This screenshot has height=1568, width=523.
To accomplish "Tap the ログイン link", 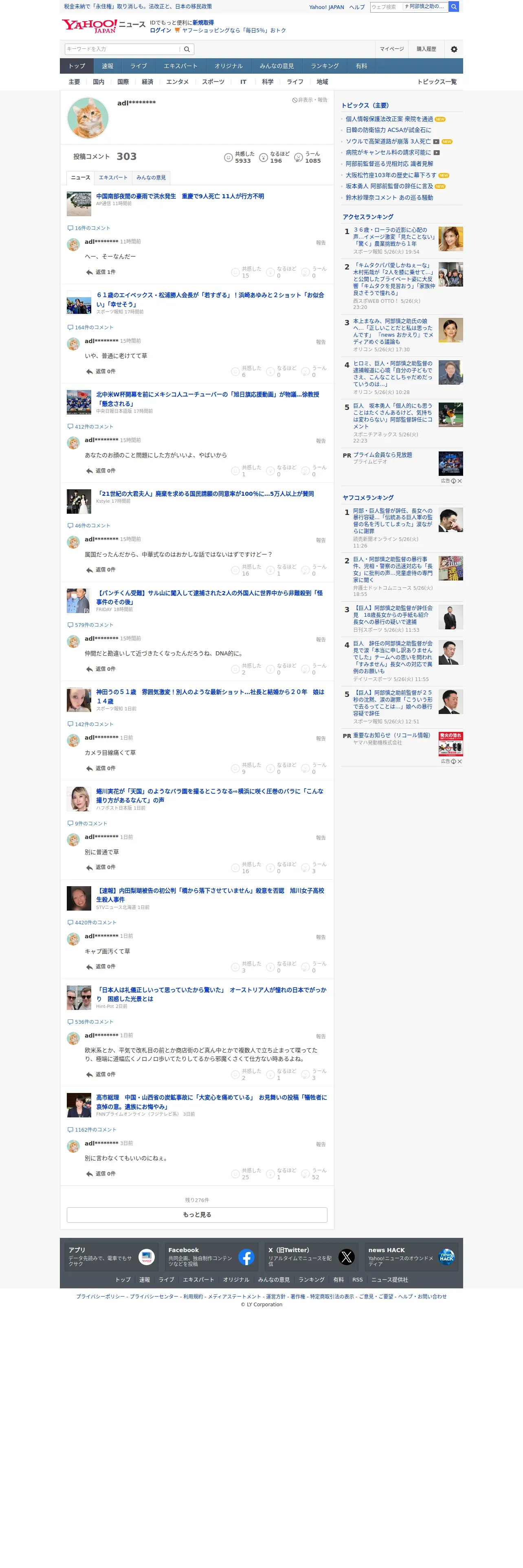I will [160, 31].
